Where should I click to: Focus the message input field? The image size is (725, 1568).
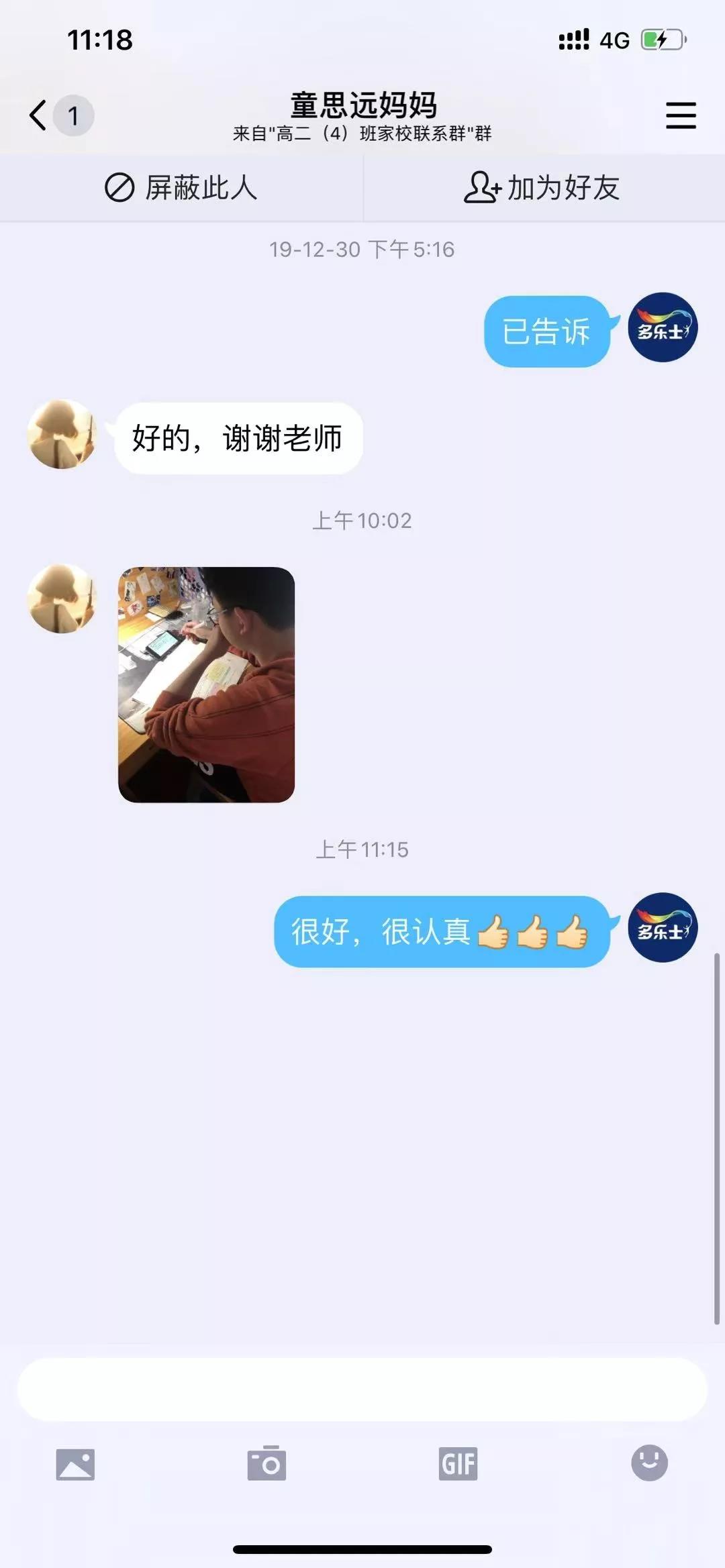pyautogui.click(x=362, y=1390)
